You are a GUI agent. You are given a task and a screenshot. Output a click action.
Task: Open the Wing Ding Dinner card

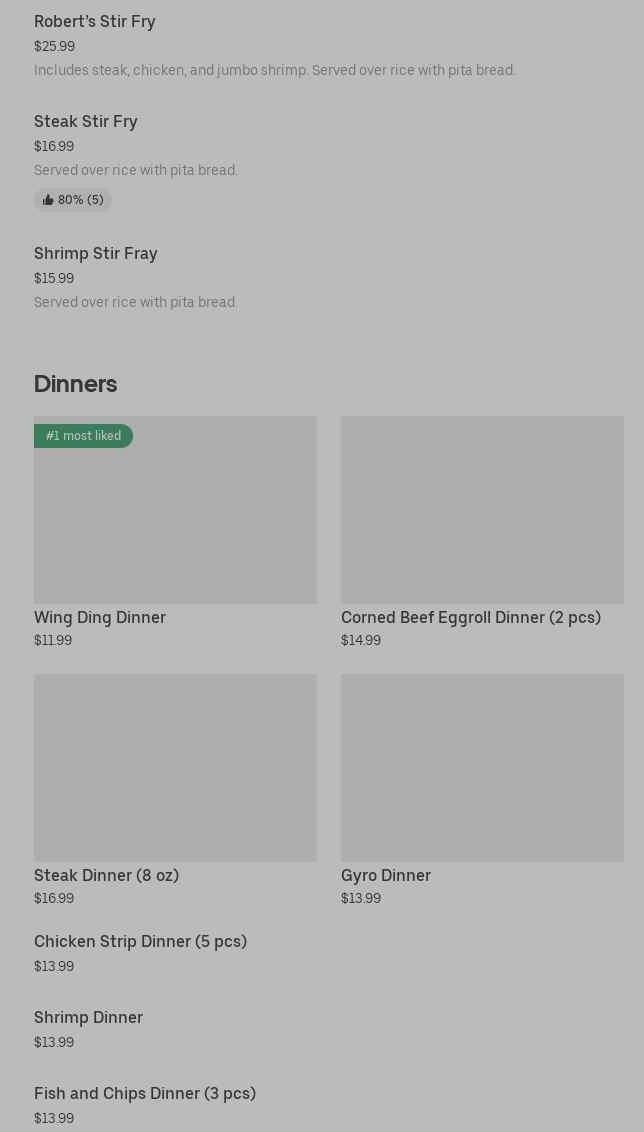point(175,532)
